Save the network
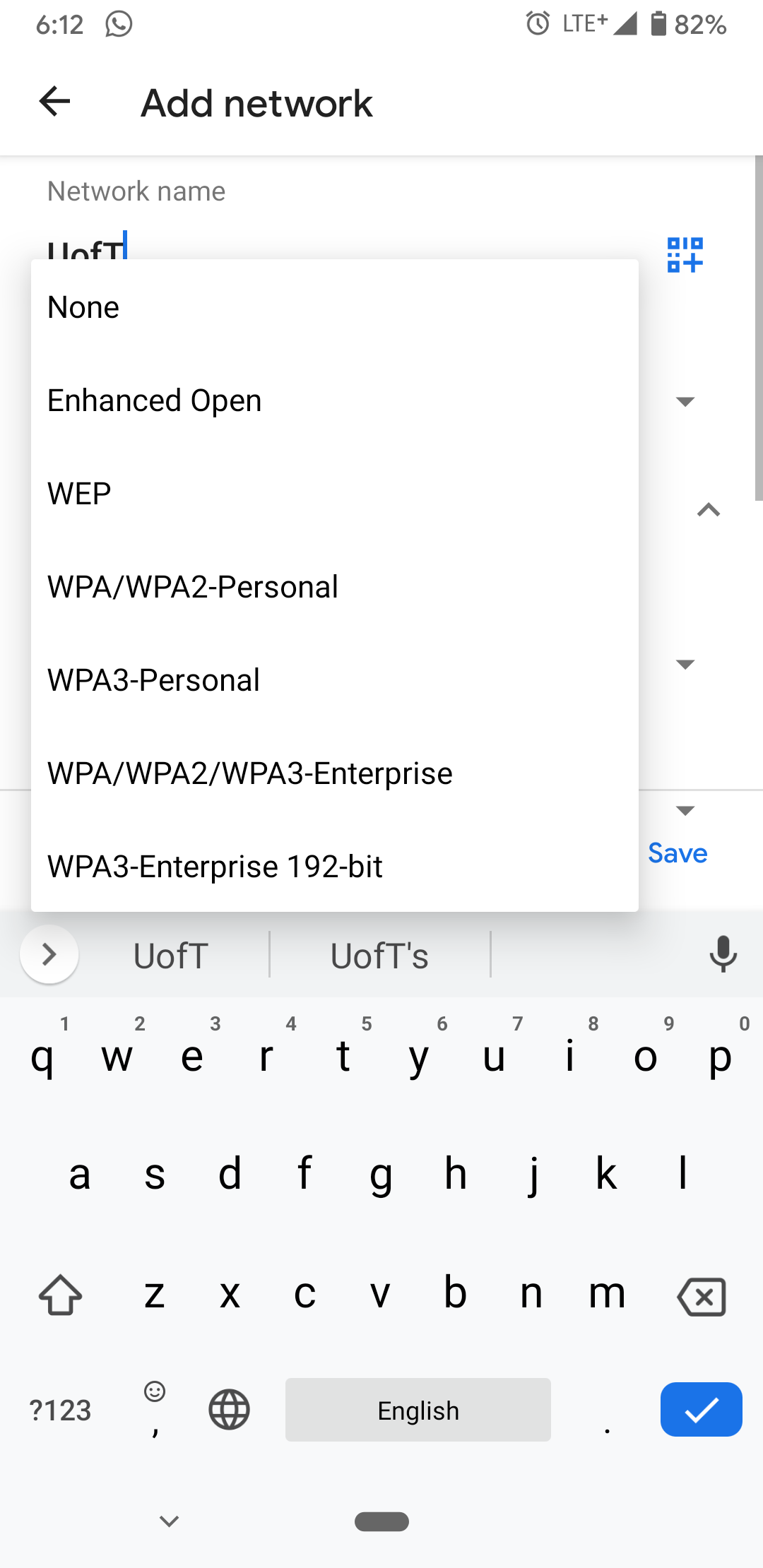Screen dimensions: 763x1568 coord(678,853)
